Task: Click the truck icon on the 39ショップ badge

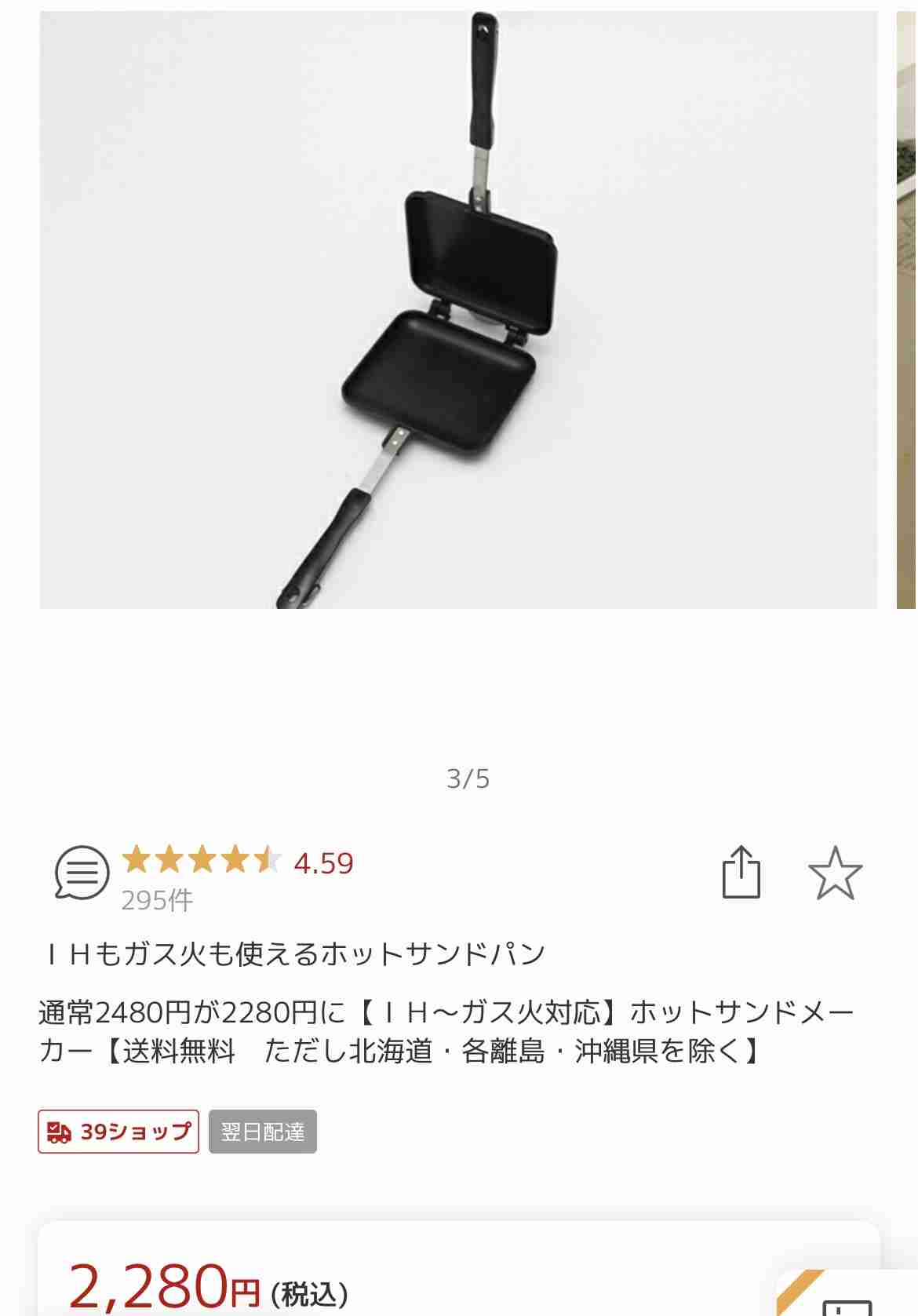Action: point(60,1130)
